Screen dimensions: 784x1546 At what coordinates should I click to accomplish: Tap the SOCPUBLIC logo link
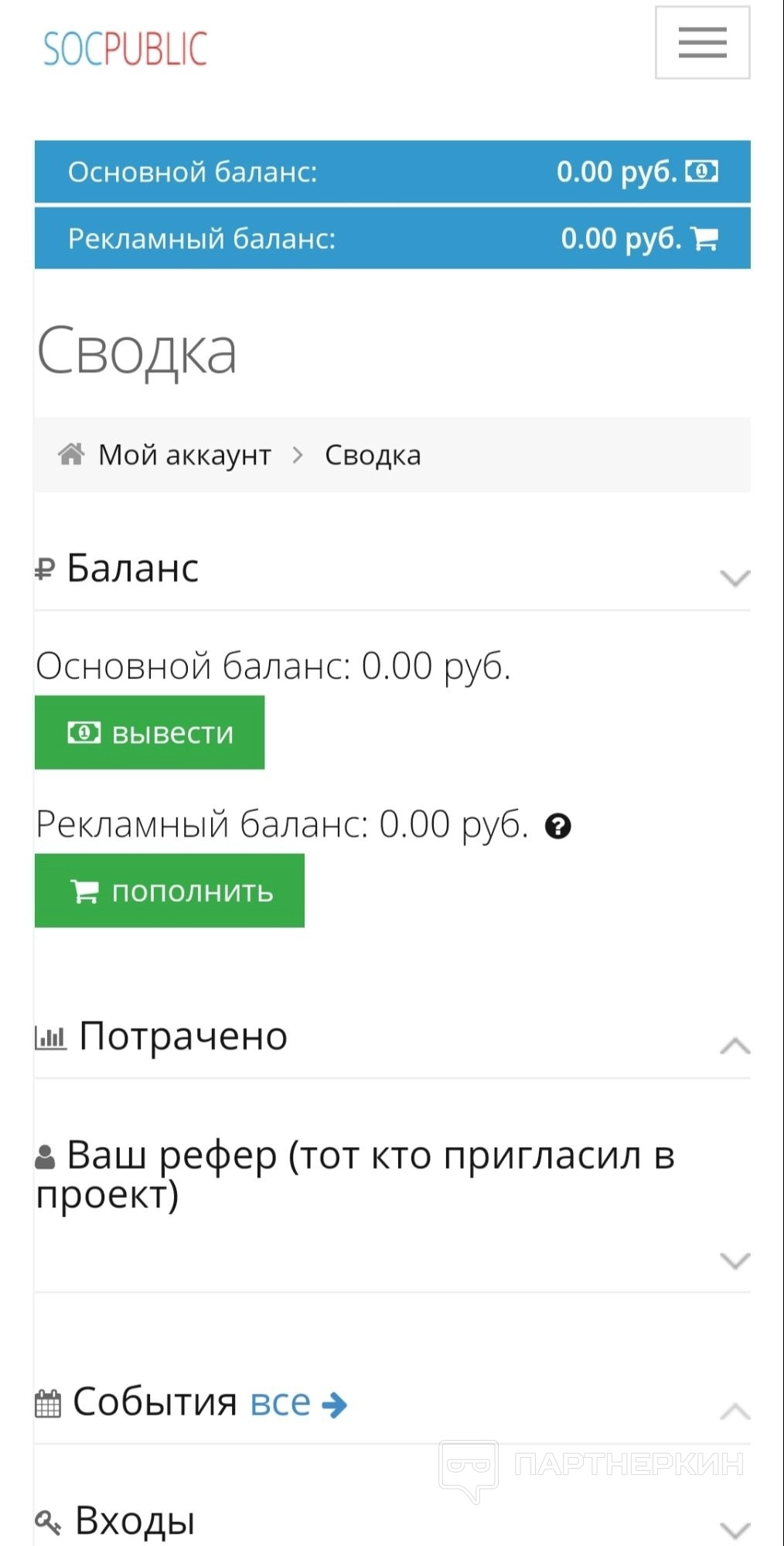click(125, 48)
